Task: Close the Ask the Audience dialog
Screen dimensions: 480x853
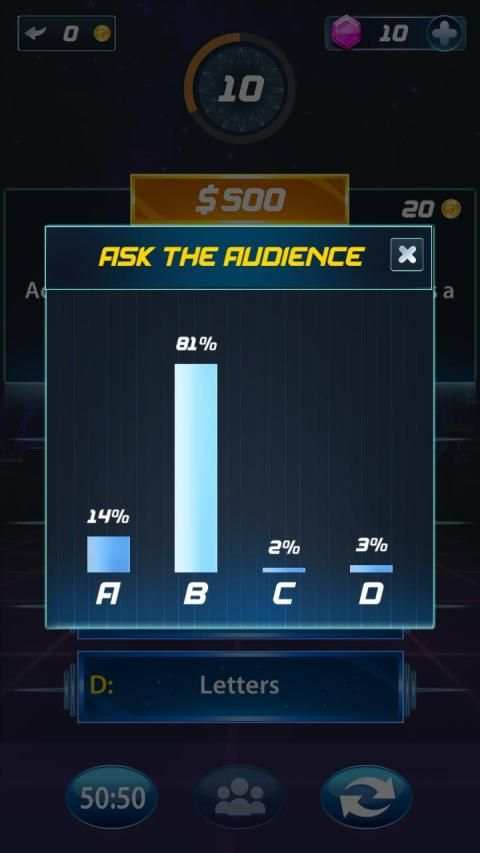Action: pyautogui.click(x=407, y=254)
